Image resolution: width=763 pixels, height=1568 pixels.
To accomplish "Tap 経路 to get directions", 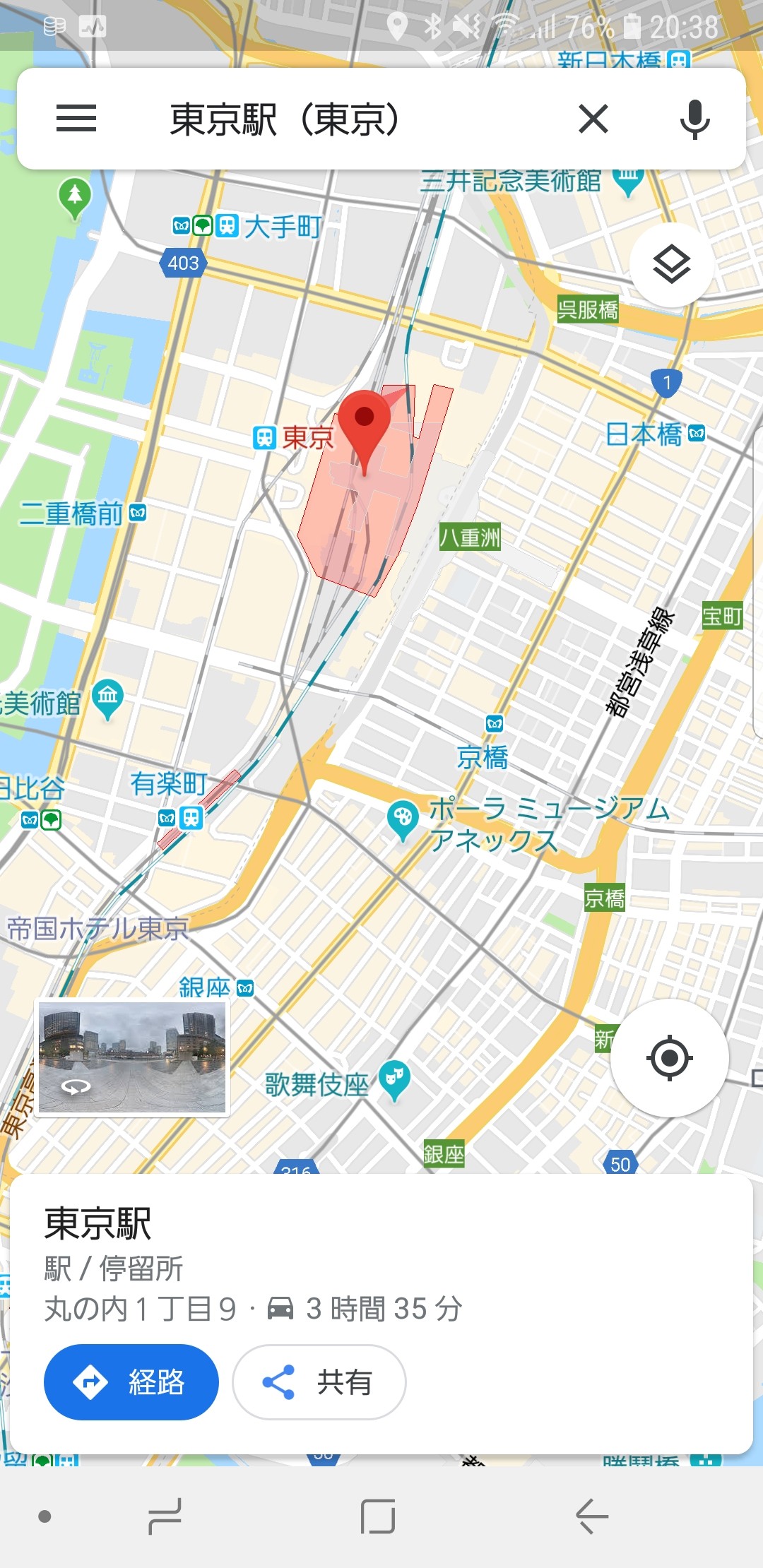I will point(131,1382).
